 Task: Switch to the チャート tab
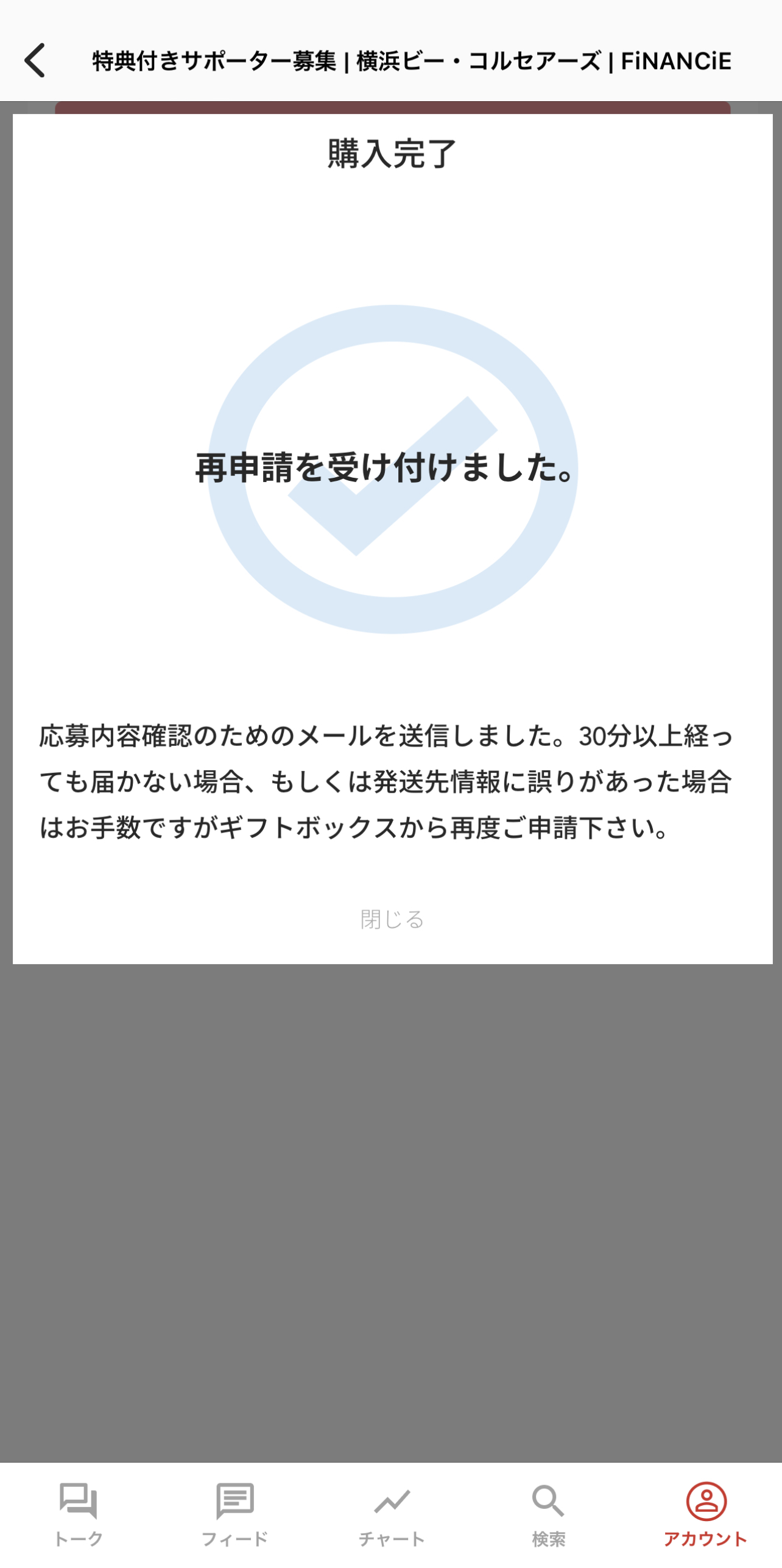(x=392, y=1513)
